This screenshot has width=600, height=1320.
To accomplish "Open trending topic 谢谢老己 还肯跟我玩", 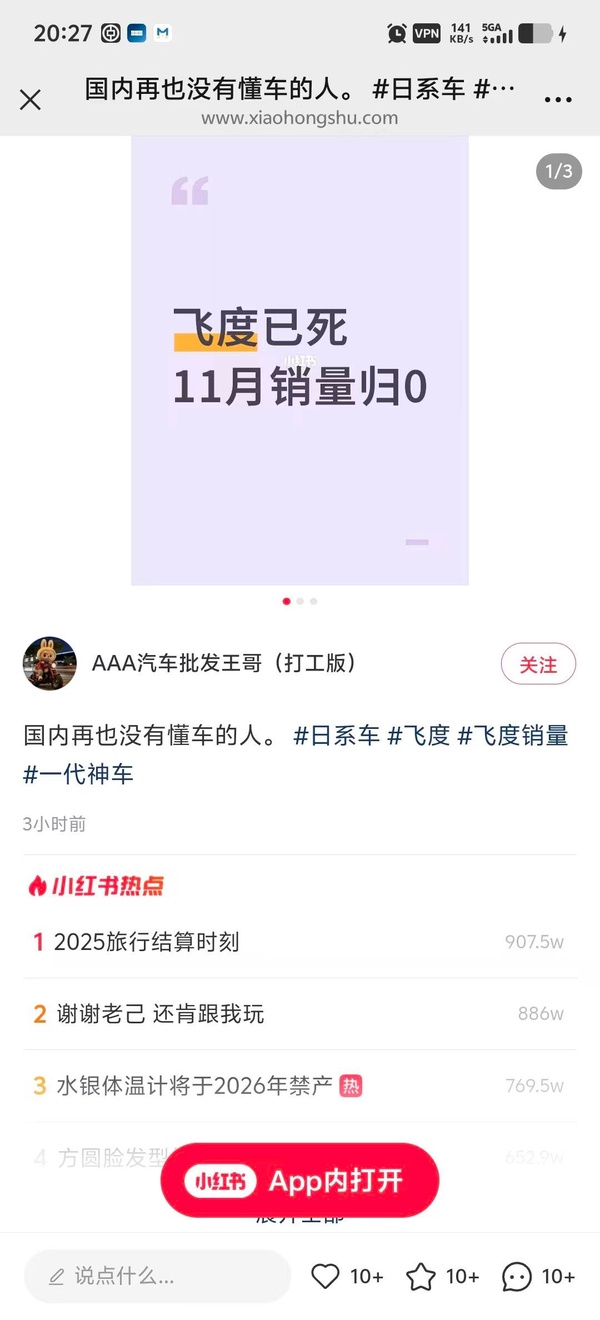I will [160, 1014].
